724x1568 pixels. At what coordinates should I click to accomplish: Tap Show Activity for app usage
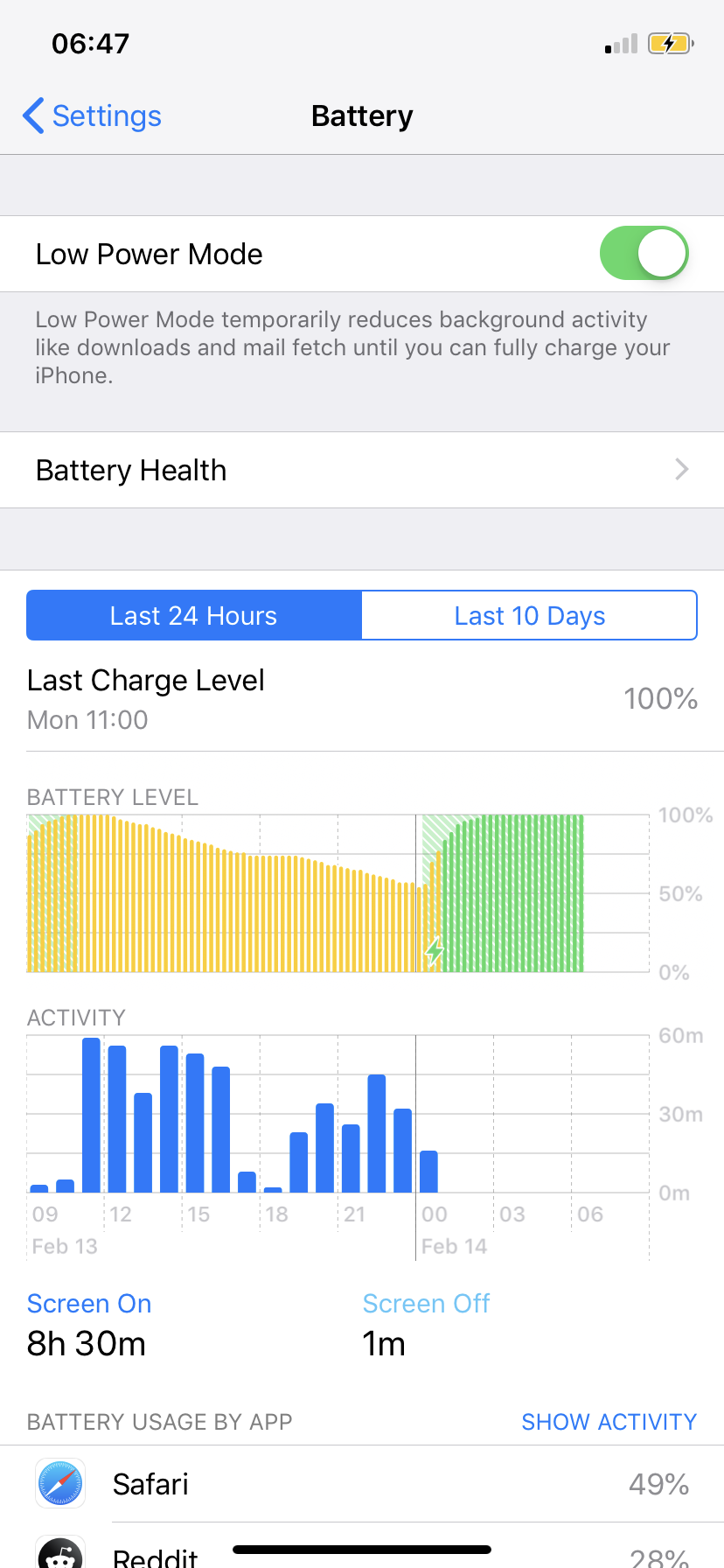coord(609,1422)
